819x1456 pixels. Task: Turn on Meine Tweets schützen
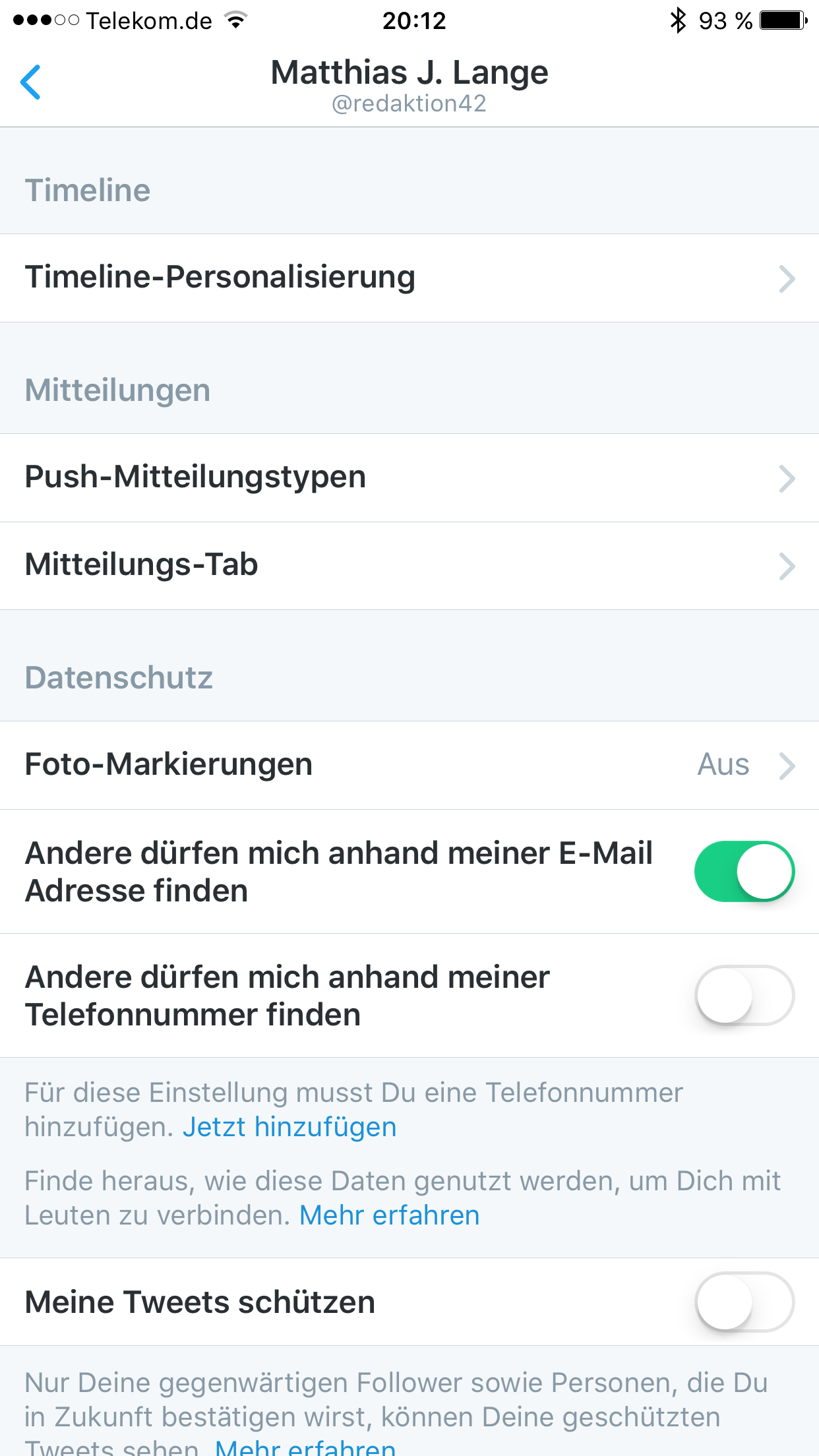click(744, 1302)
